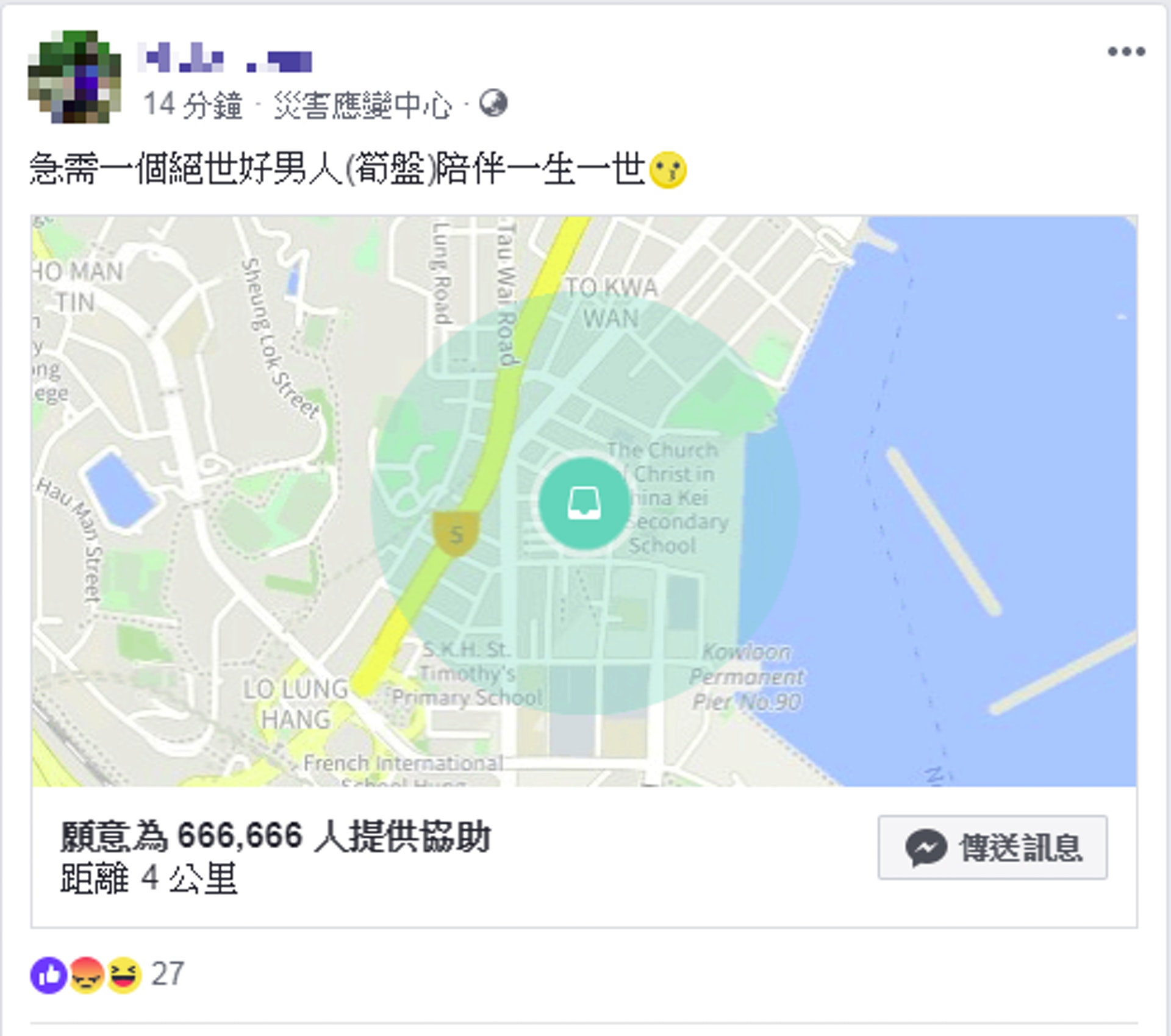This screenshot has height=1036, width=1171.
Task: Open the poster's name link
Action: (x=224, y=60)
